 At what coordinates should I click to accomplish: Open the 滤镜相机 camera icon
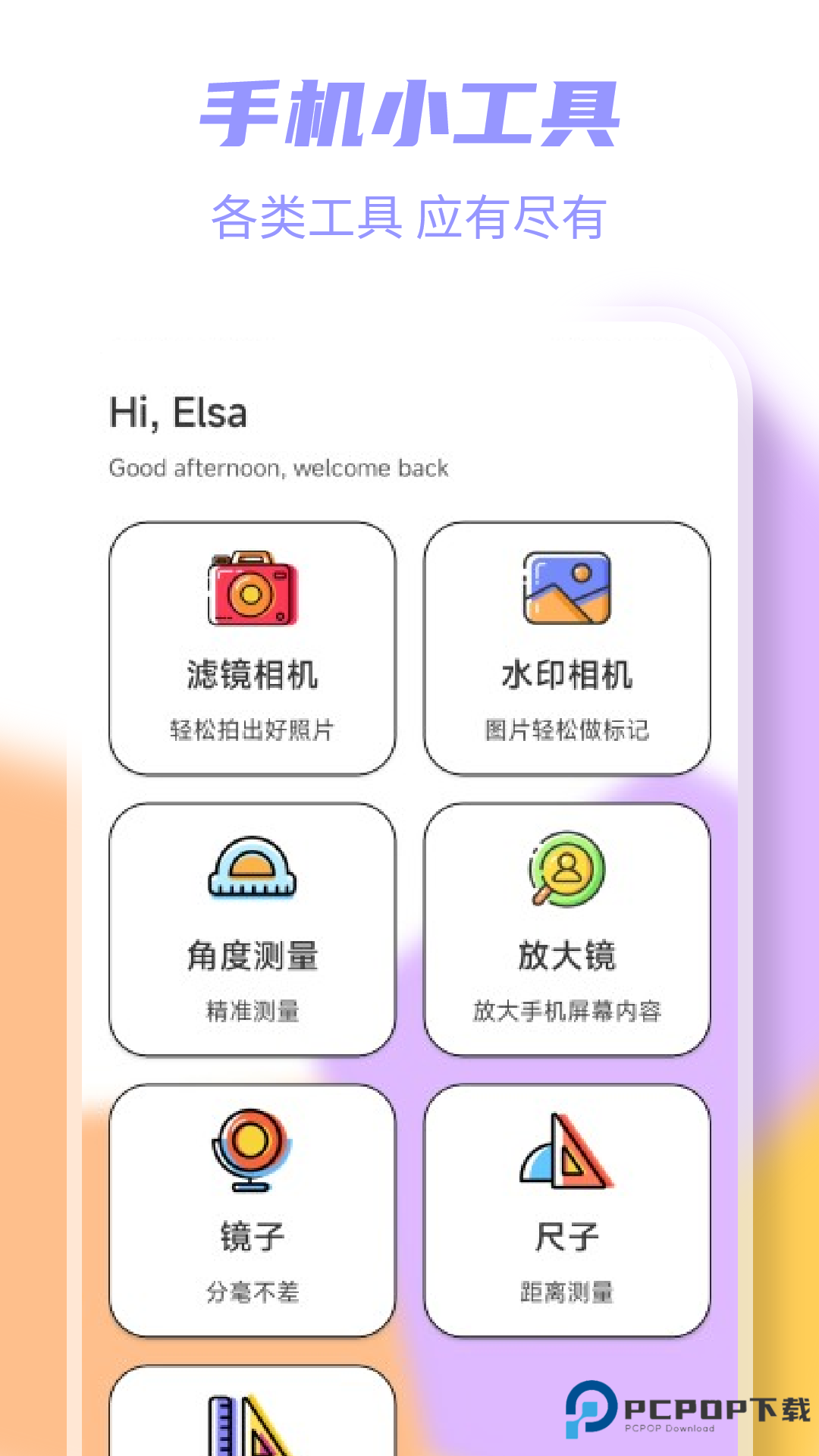click(x=253, y=595)
